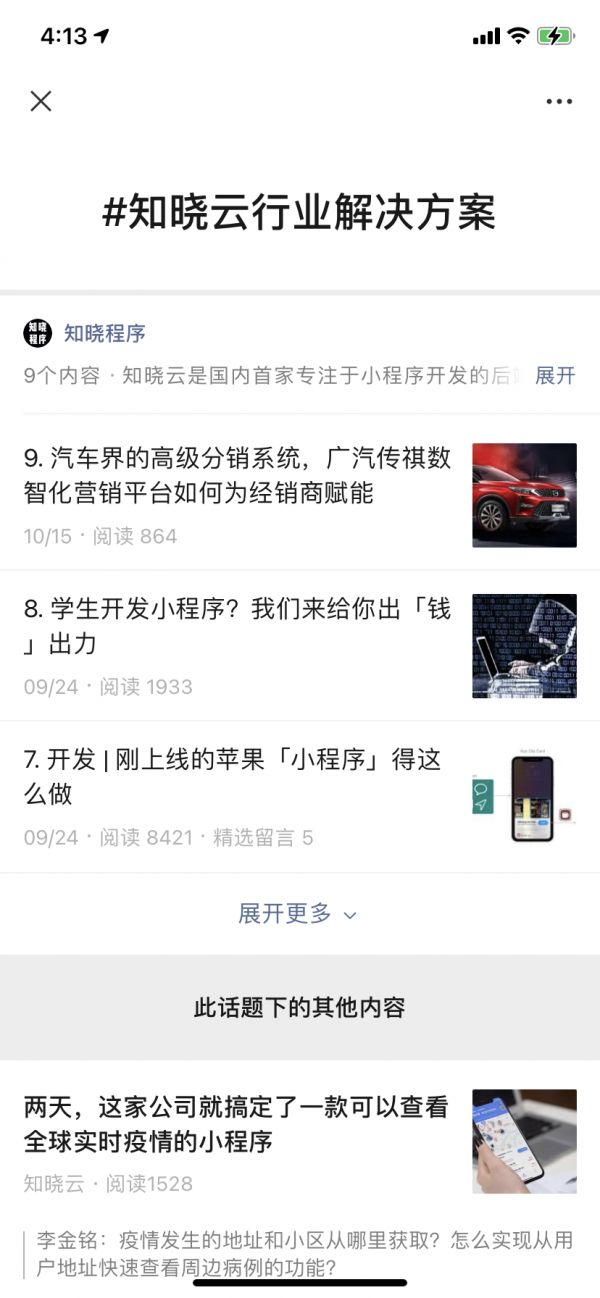Open article 8 about 学生开发小程序
The height and width of the screenshot is (1298, 600).
pos(238,626)
